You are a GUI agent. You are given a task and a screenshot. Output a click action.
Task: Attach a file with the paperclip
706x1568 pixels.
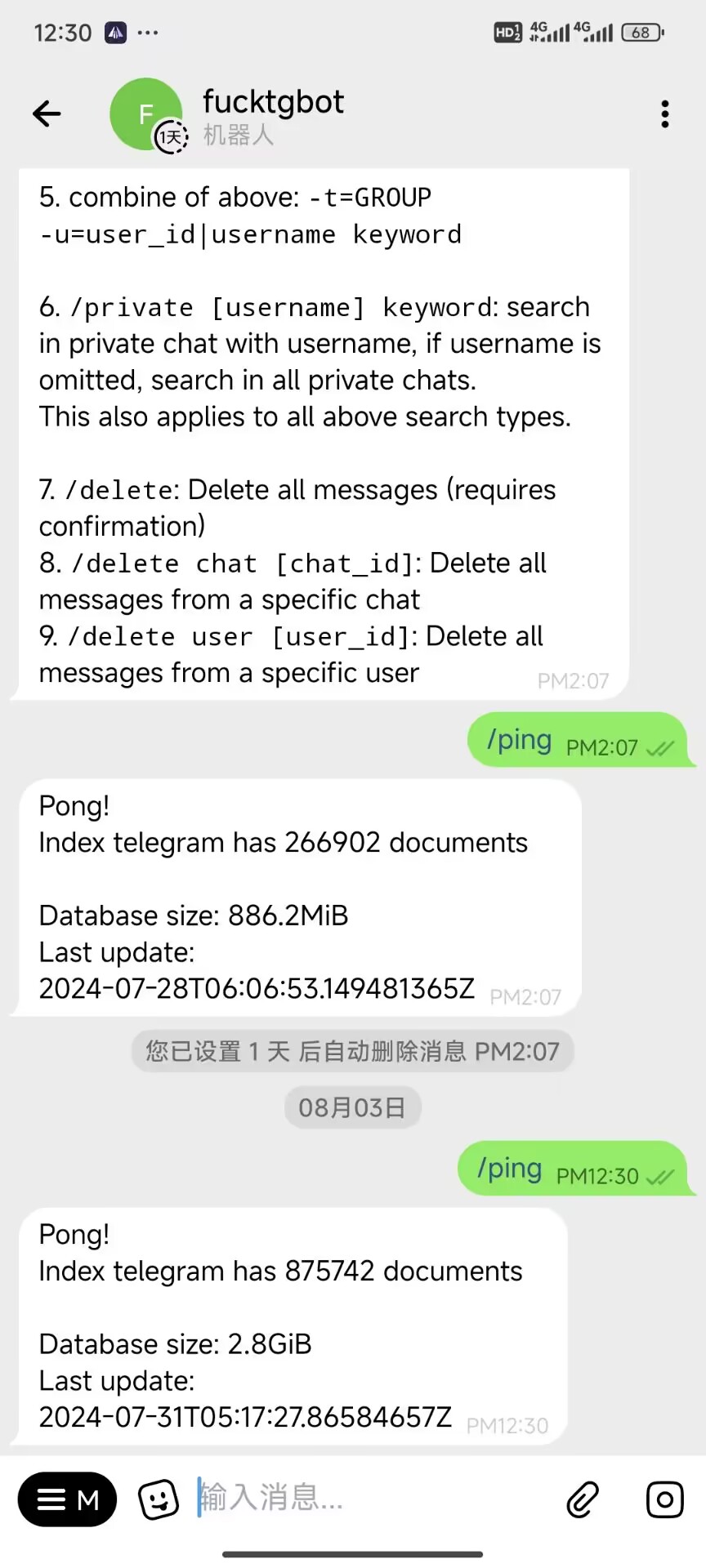[x=583, y=1499]
